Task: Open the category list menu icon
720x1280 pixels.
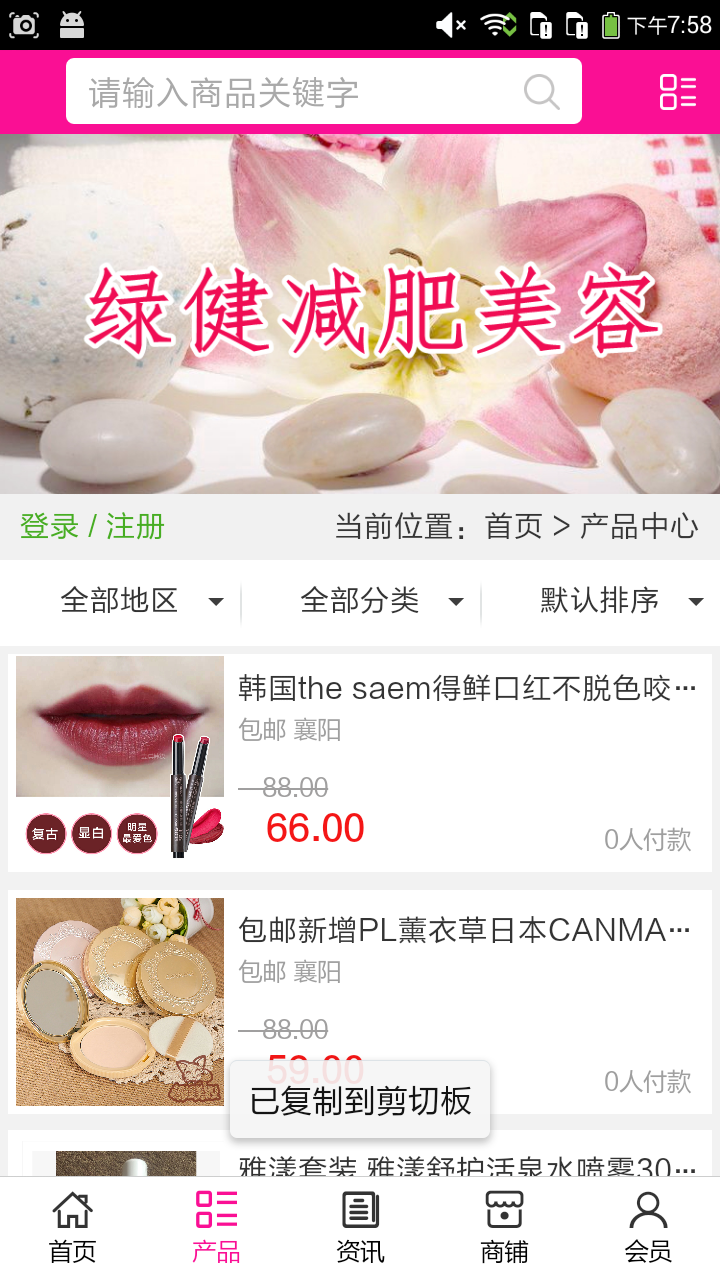Action: click(678, 92)
